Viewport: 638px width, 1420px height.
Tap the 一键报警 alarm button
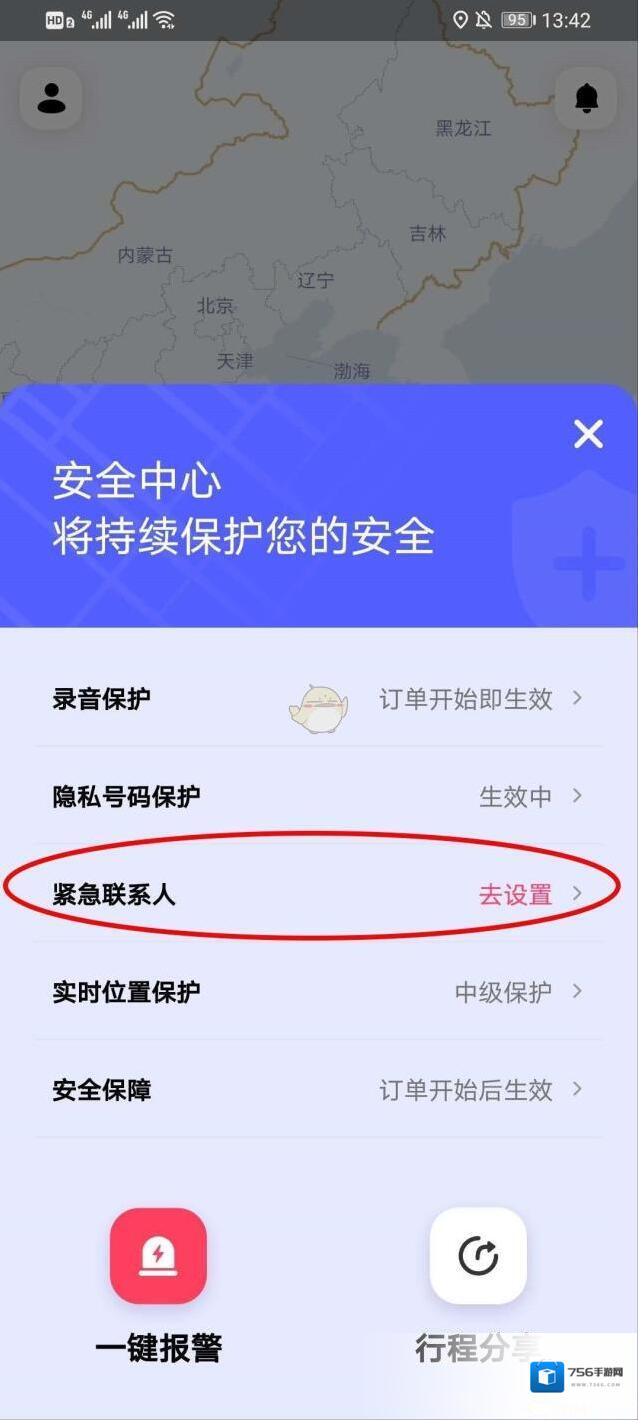coord(158,1256)
